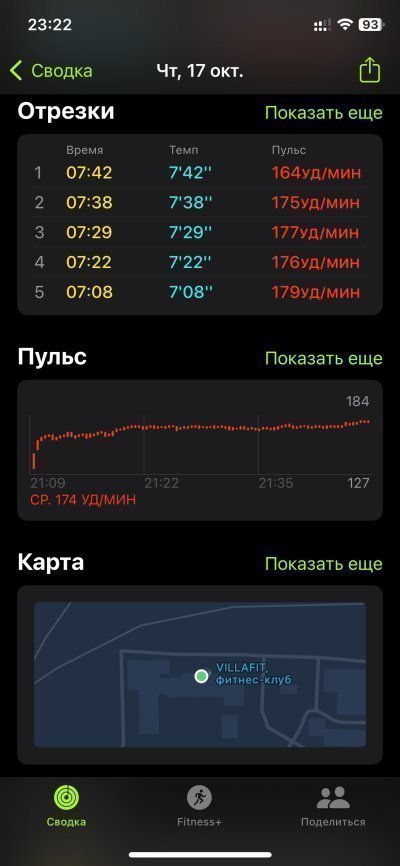The height and width of the screenshot is (866, 400).
Task: Show more for Карта section
Action: [323, 564]
